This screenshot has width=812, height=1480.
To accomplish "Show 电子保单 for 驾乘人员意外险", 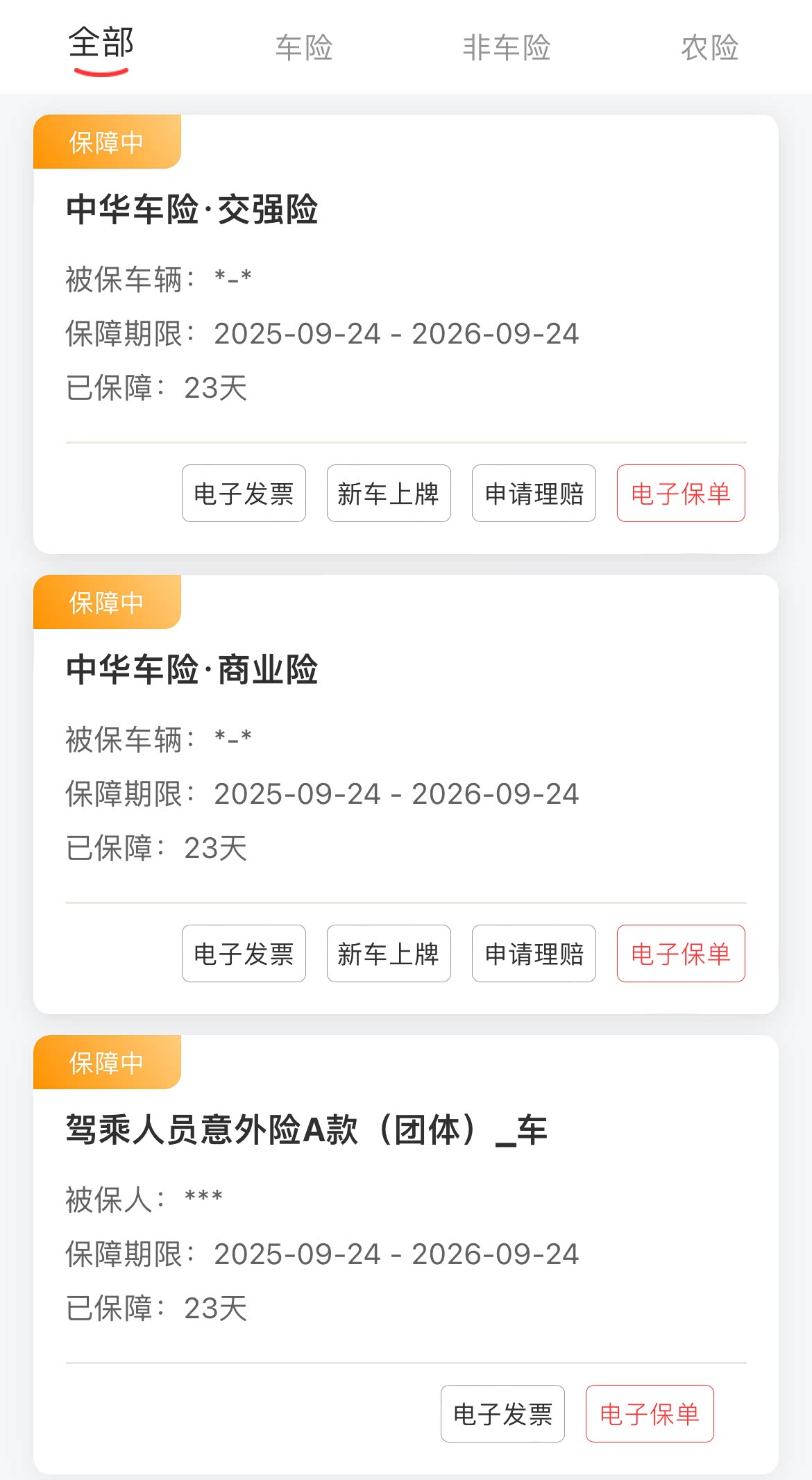I will [650, 1414].
